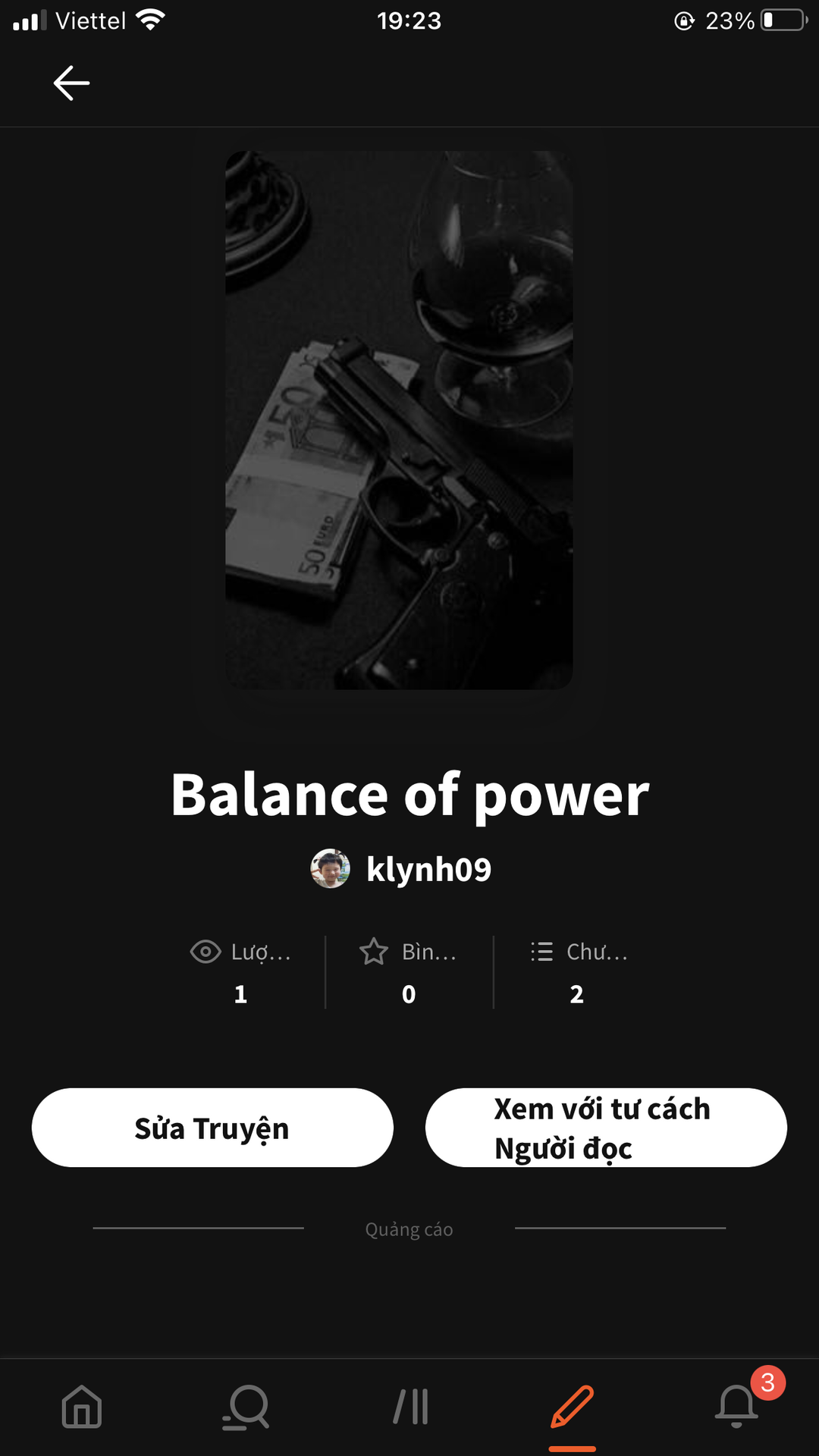The image size is (819, 1456).
Task: Open the Search tab
Action: point(246,1407)
